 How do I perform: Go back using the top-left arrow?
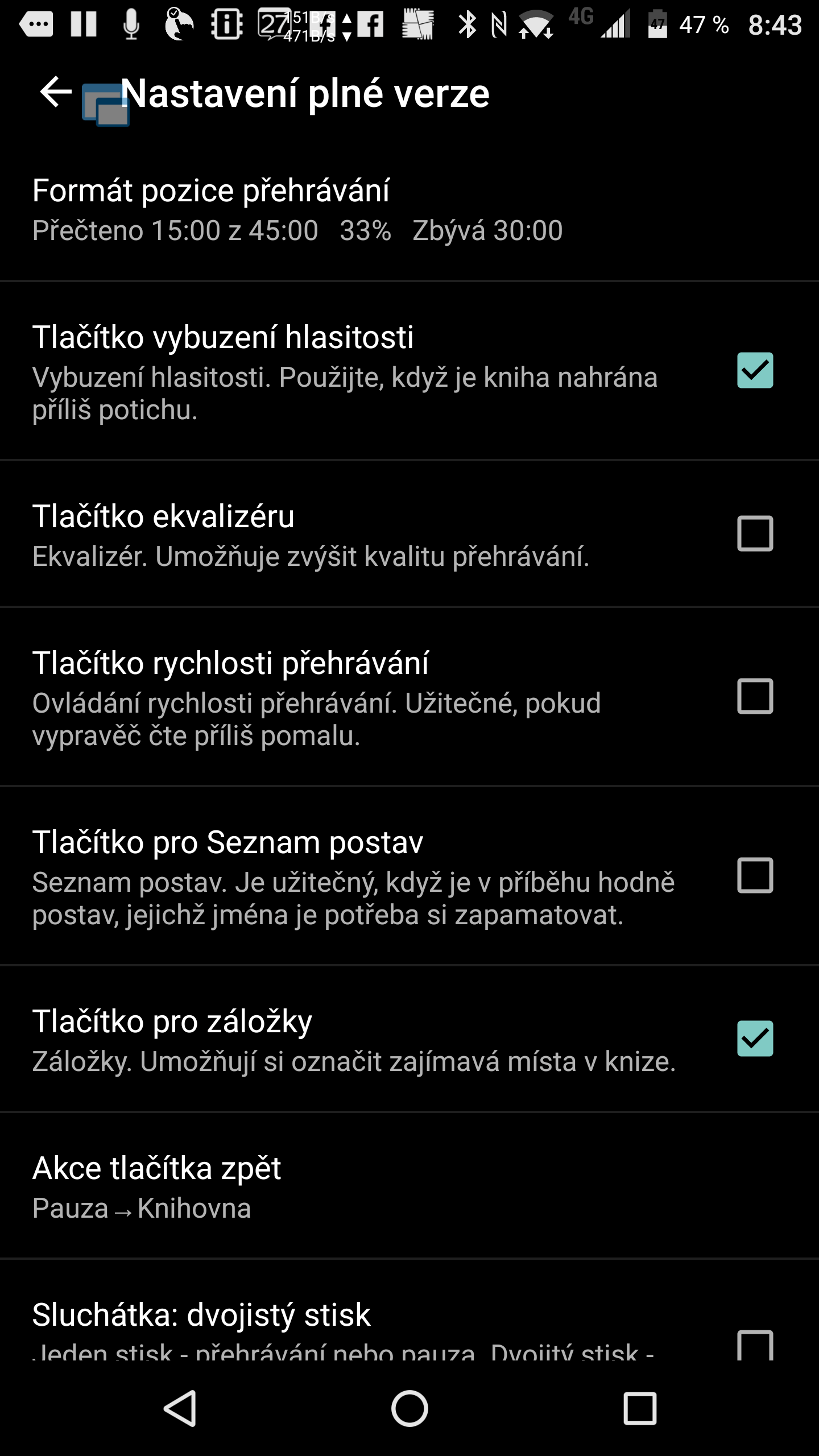tap(56, 92)
